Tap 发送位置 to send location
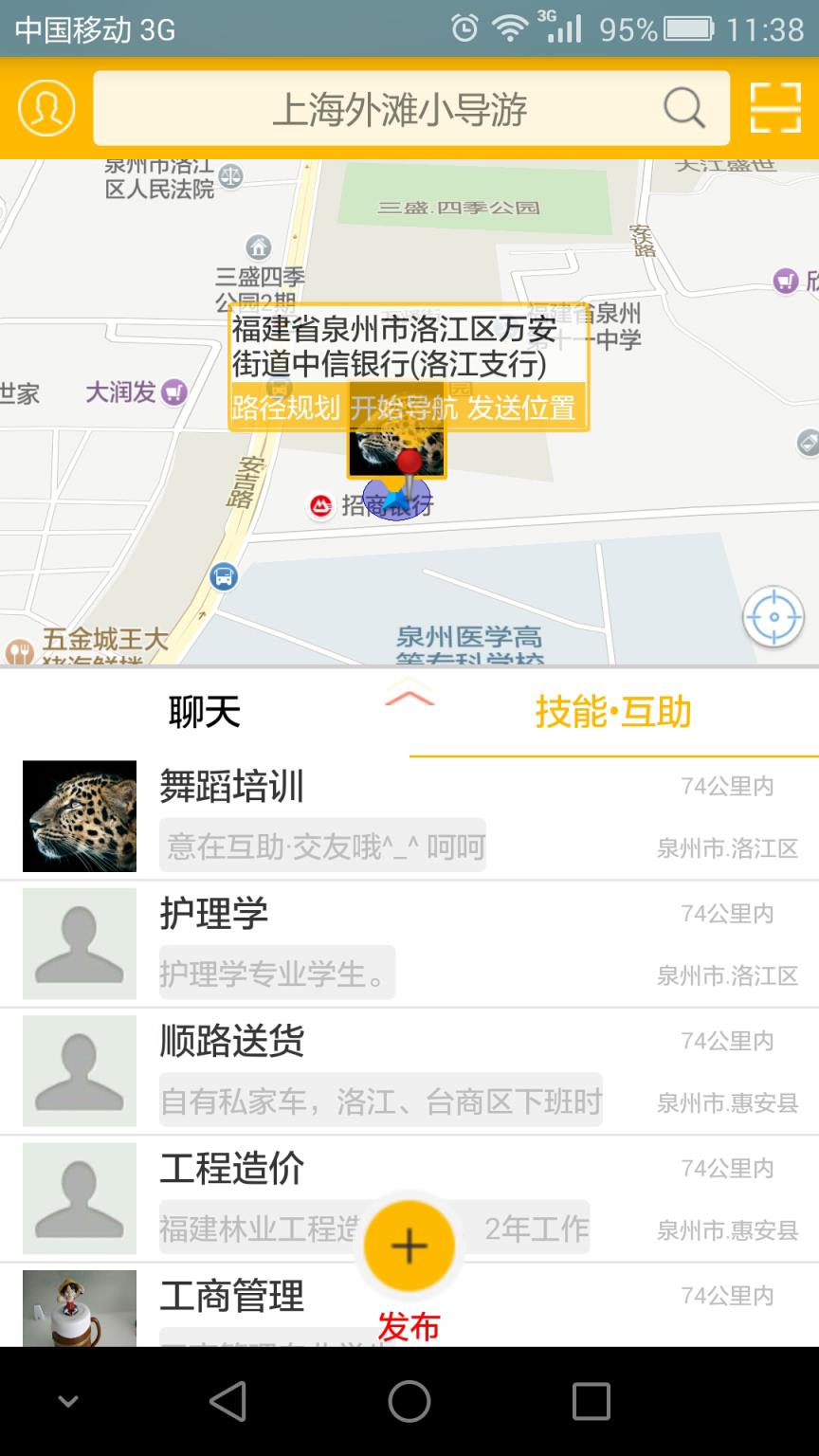 [522, 409]
